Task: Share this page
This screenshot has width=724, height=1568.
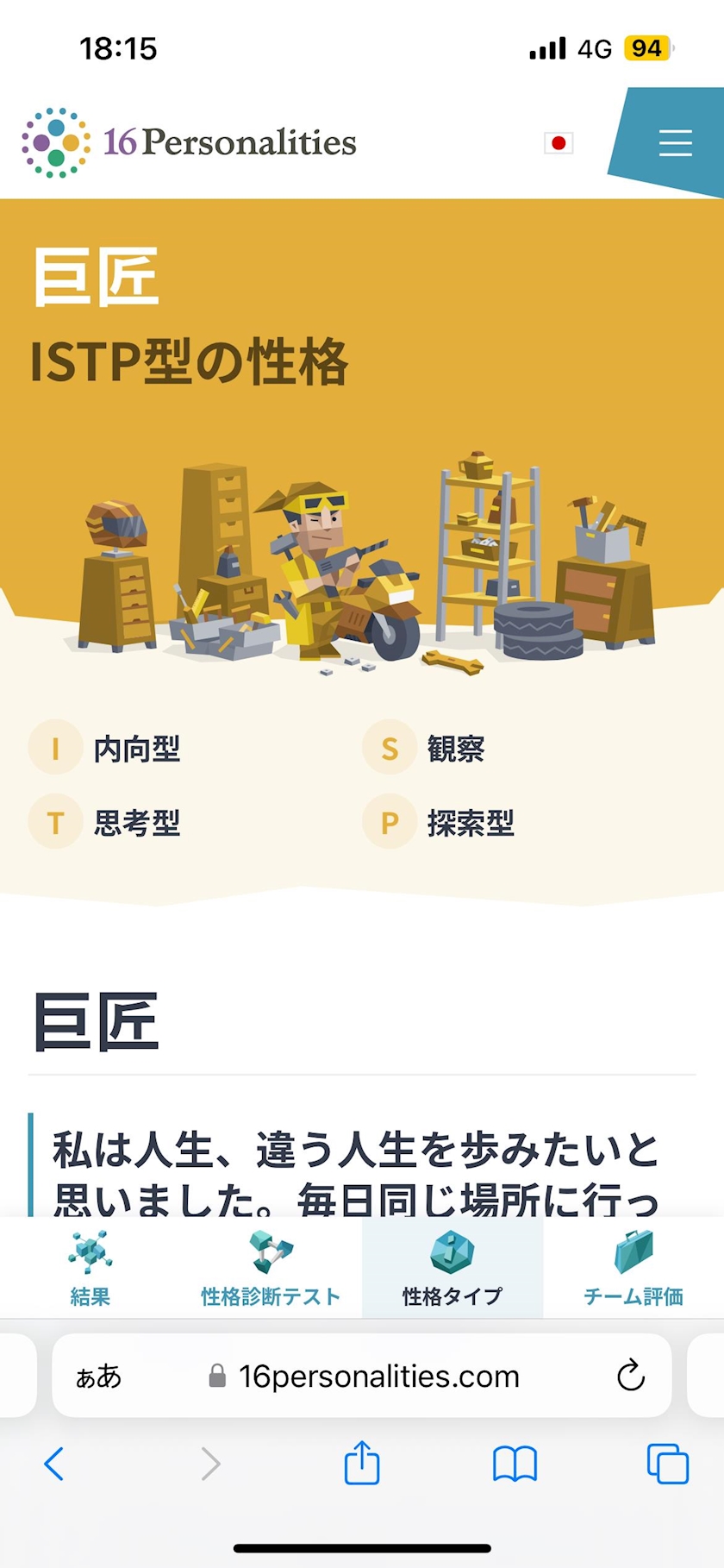Action: [x=362, y=1462]
